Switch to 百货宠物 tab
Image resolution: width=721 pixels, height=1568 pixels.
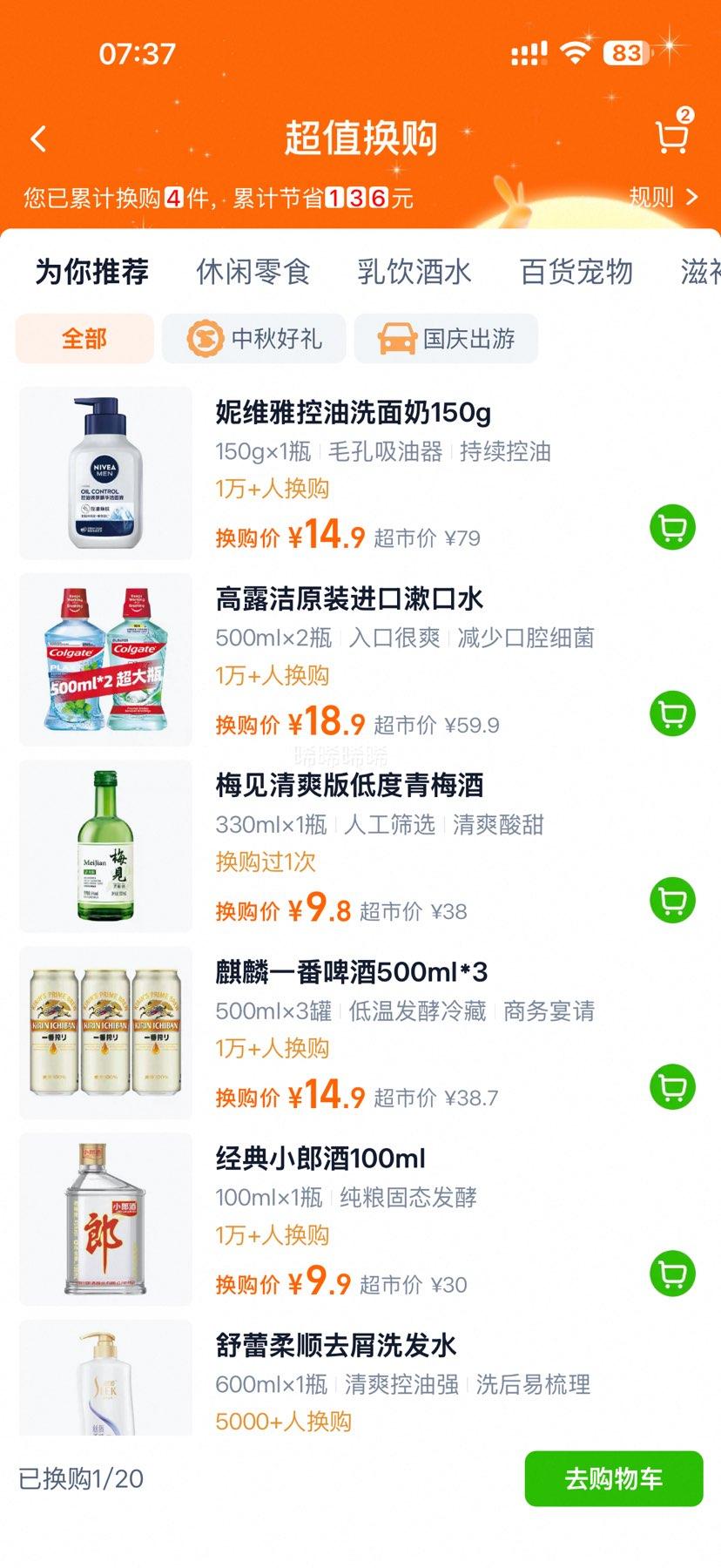tap(576, 272)
